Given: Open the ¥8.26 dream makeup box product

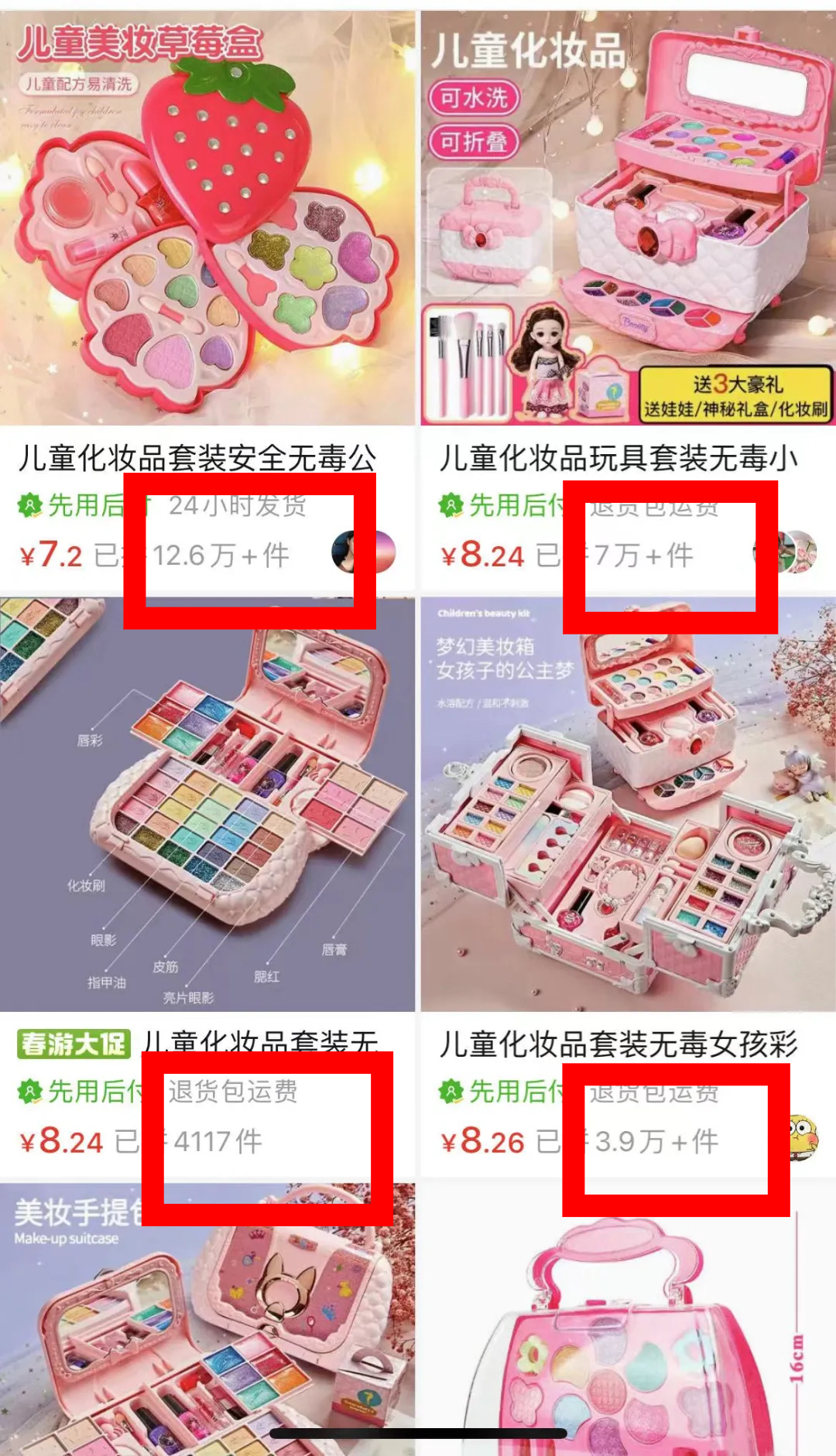Looking at the screenshot, I should tap(627, 805).
